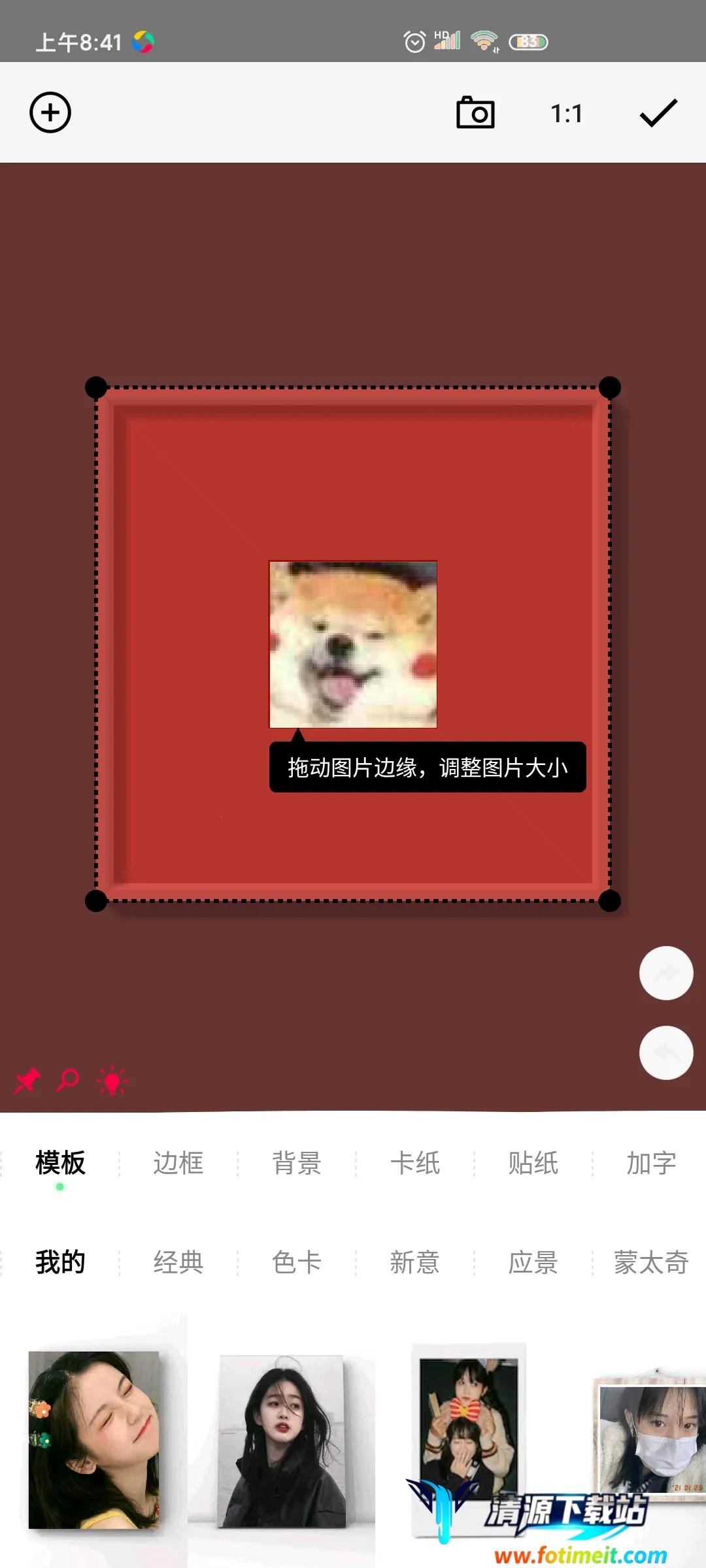706x1568 pixels.
Task: Switch to the 边框 tab
Action: 178,1164
